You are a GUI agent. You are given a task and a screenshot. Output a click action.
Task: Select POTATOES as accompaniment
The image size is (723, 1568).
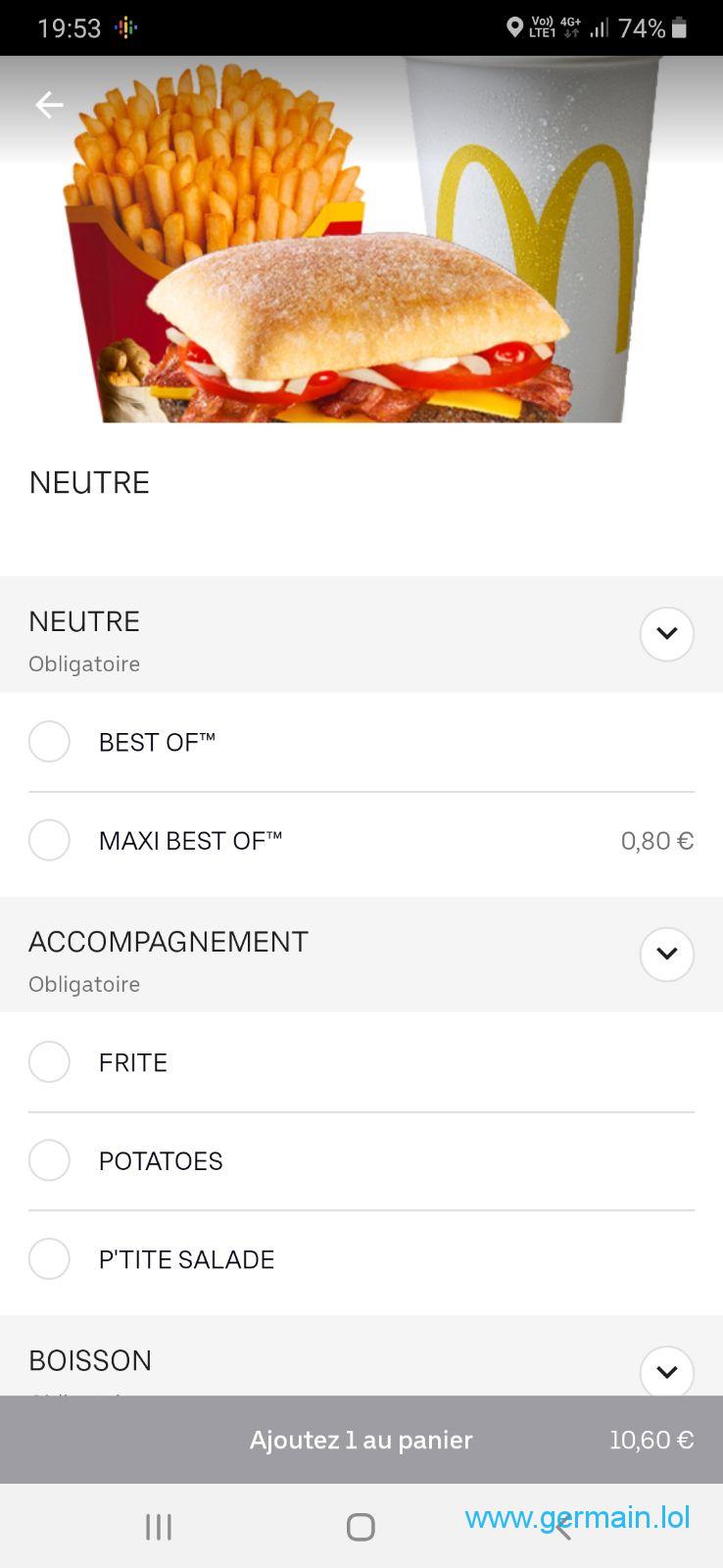pyautogui.click(x=361, y=1161)
